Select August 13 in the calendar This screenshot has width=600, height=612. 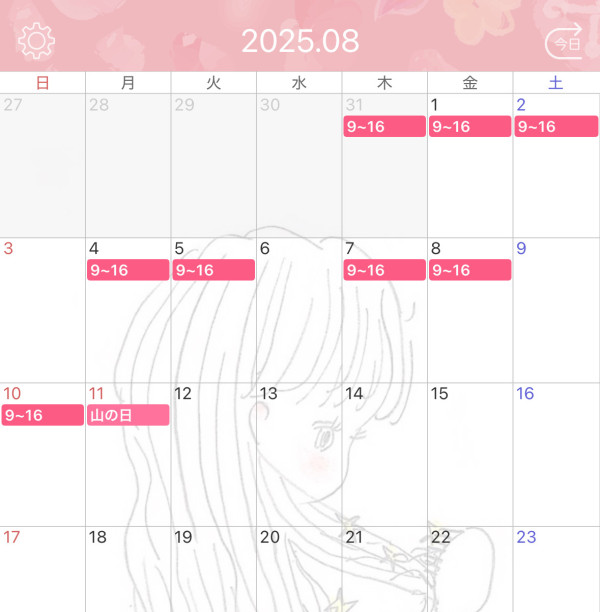click(x=299, y=453)
